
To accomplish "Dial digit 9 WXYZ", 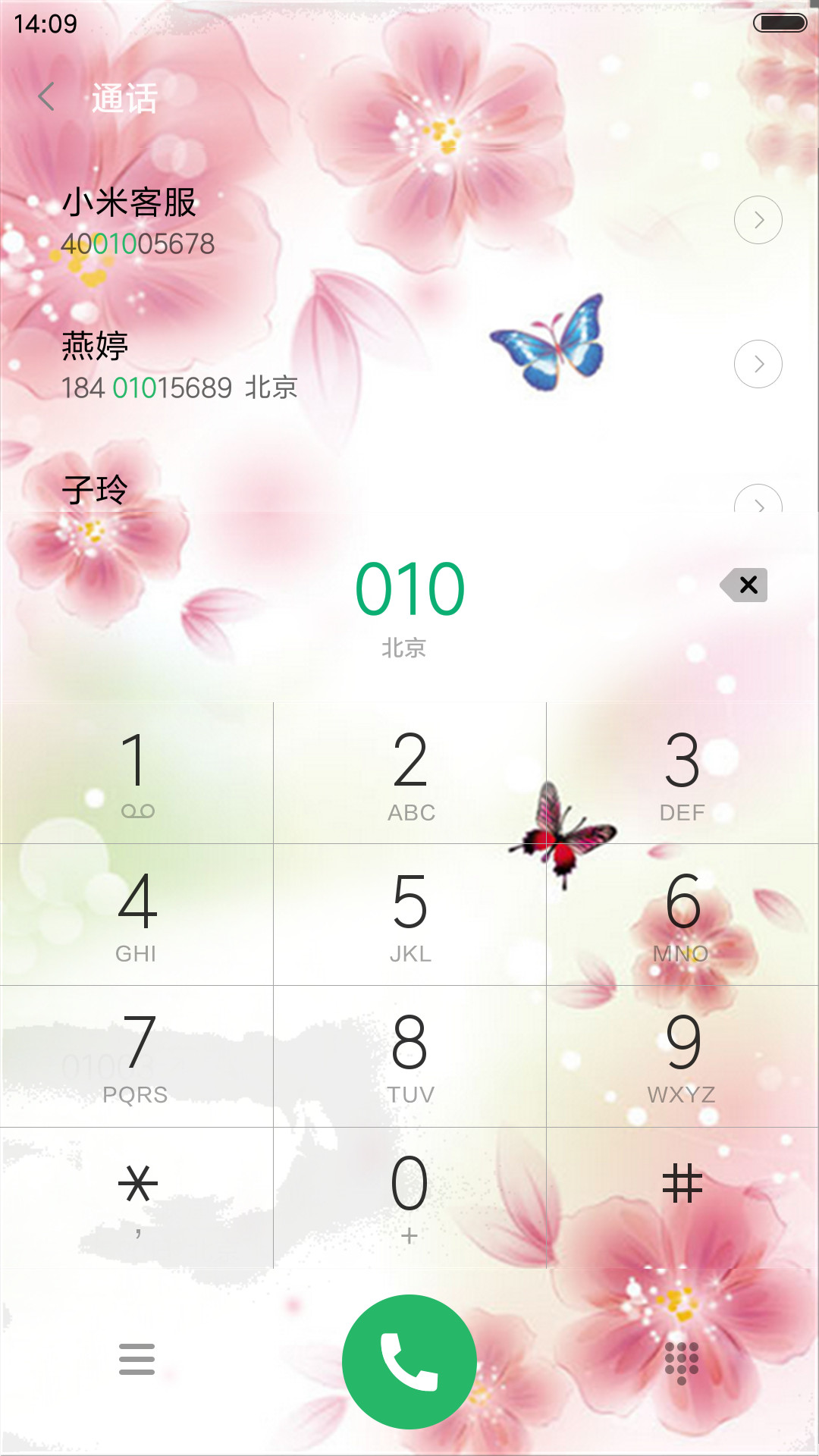I will pyautogui.click(x=682, y=1056).
